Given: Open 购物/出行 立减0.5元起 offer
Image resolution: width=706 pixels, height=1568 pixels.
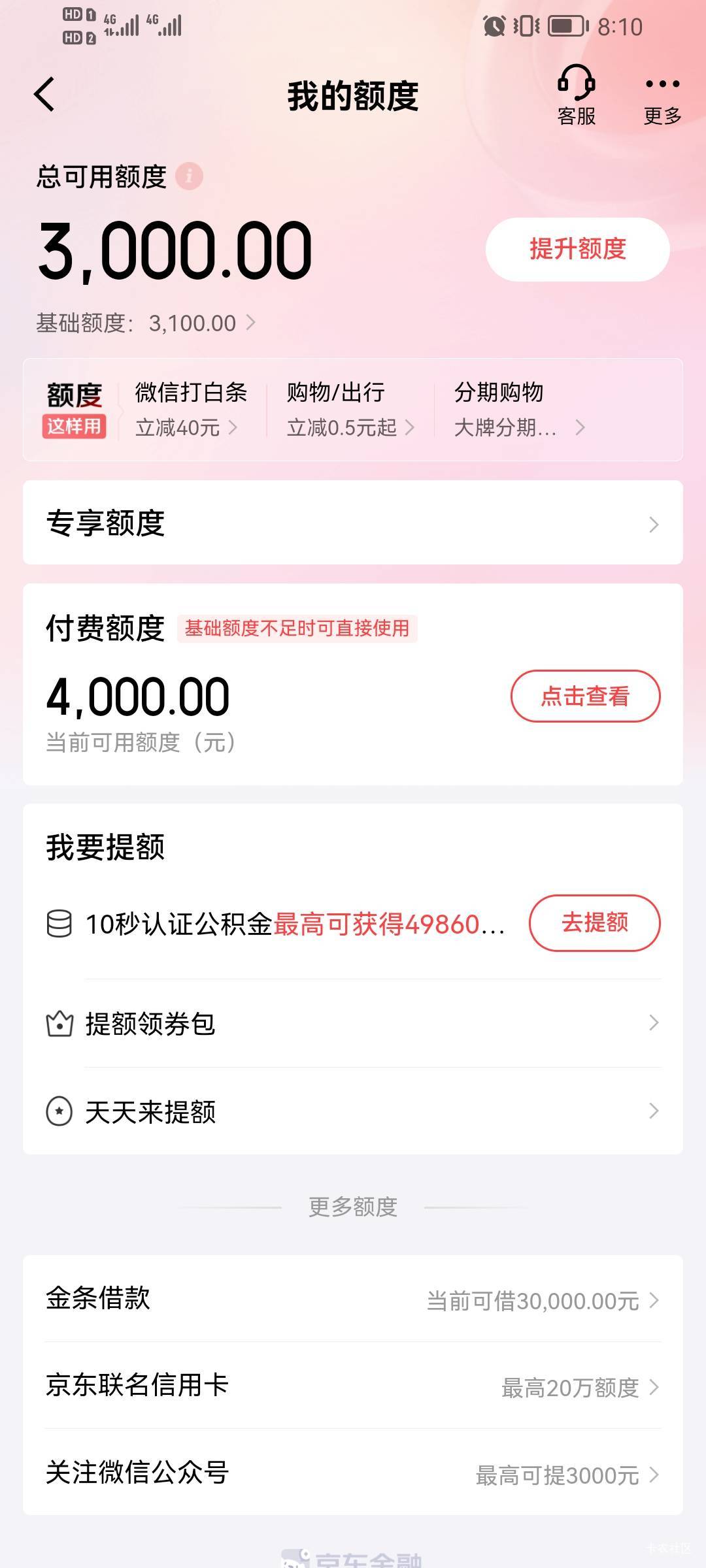Looking at the screenshot, I should tap(350, 410).
